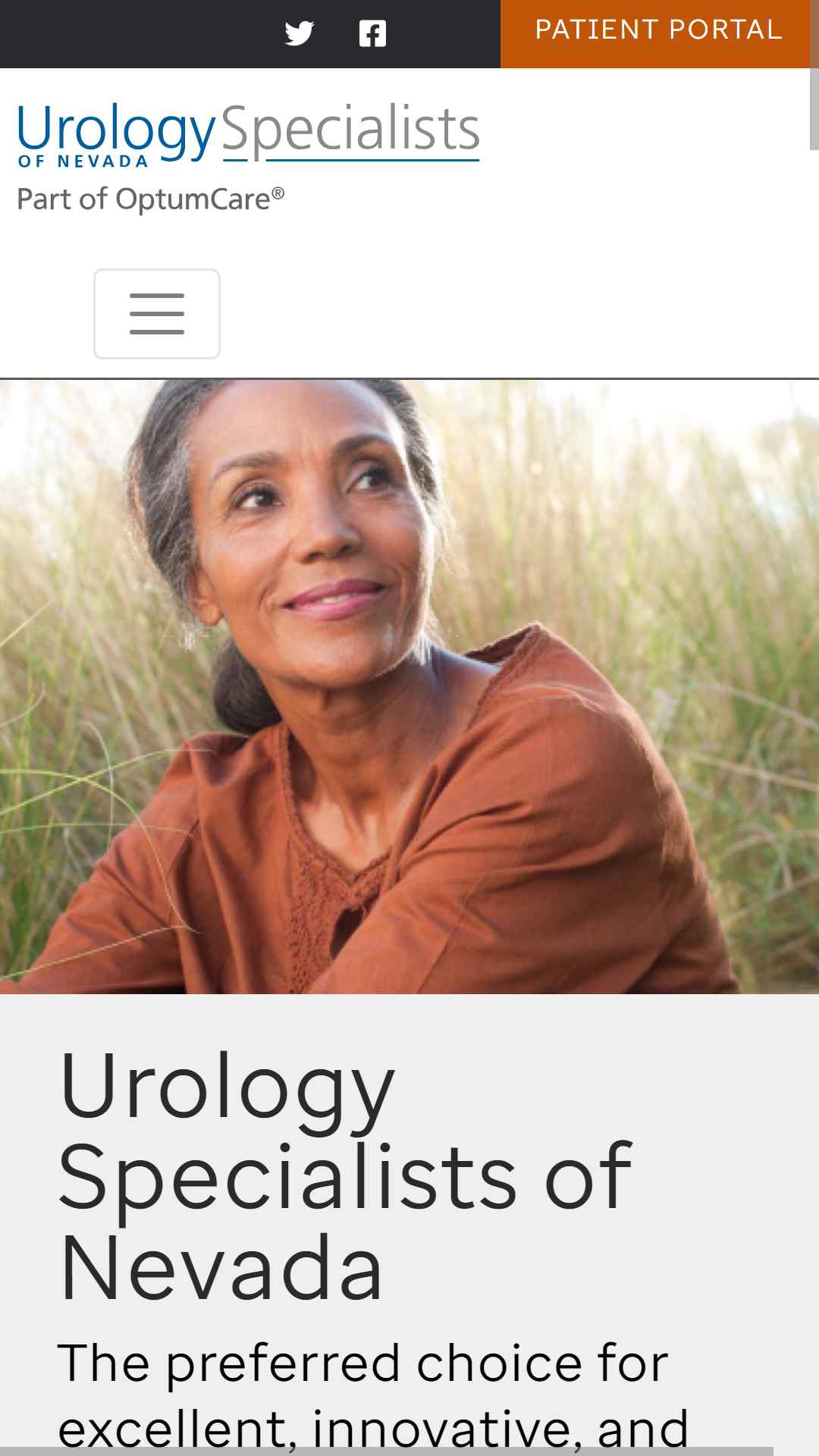Viewport: 819px width, 1456px height.
Task: Expand the hamburger navigation menu
Action: coord(157,313)
